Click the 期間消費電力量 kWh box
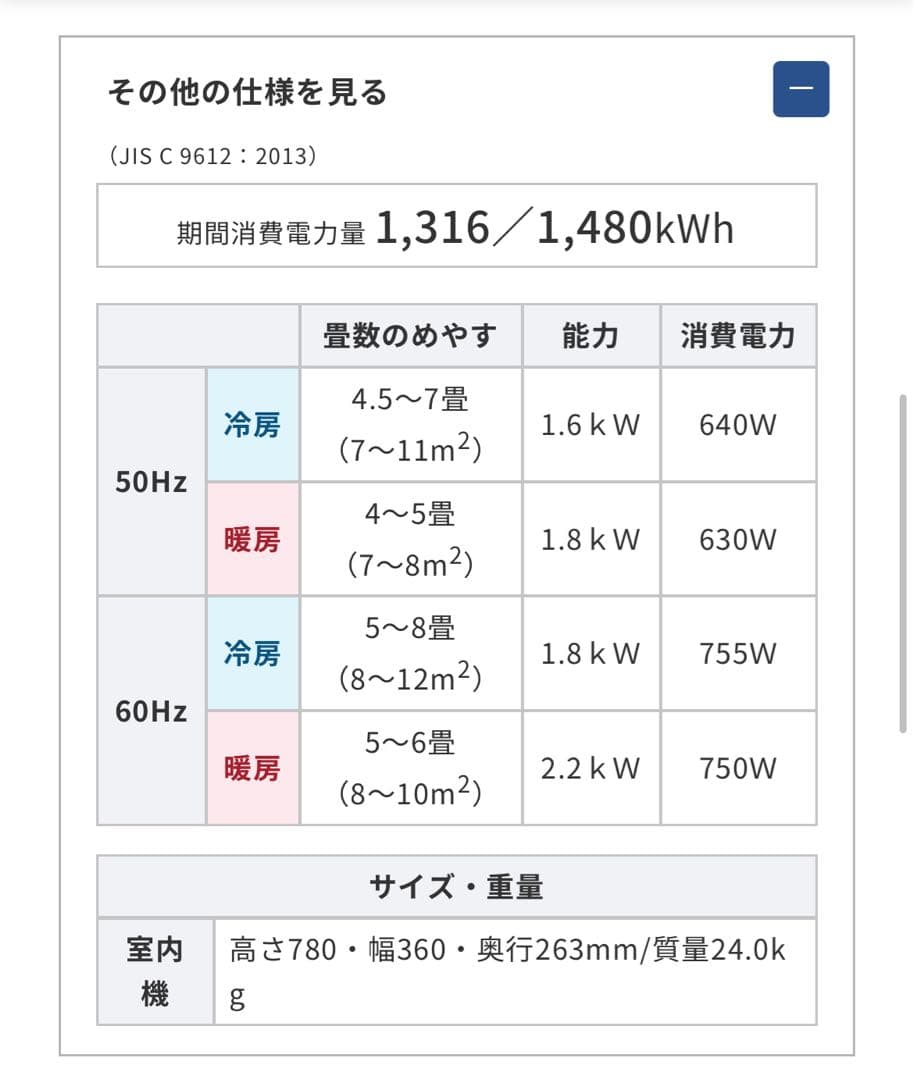 [x=457, y=226]
